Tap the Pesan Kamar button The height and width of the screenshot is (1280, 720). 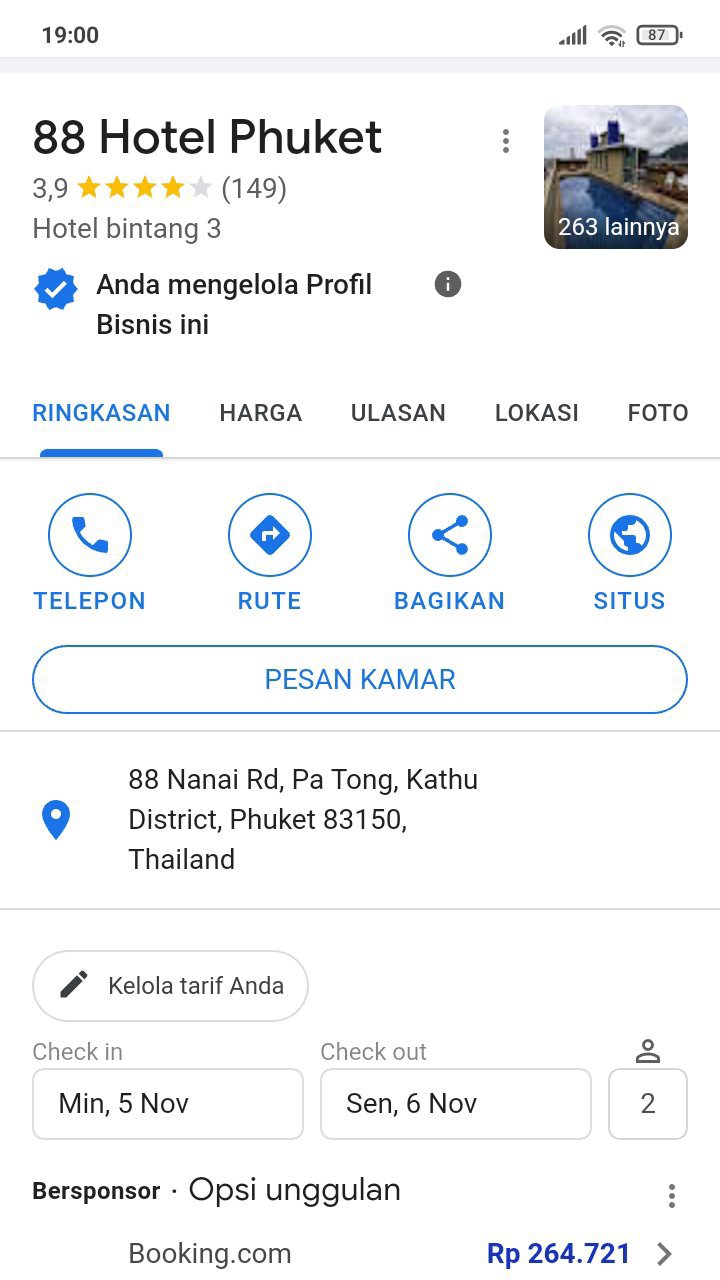click(x=360, y=680)
